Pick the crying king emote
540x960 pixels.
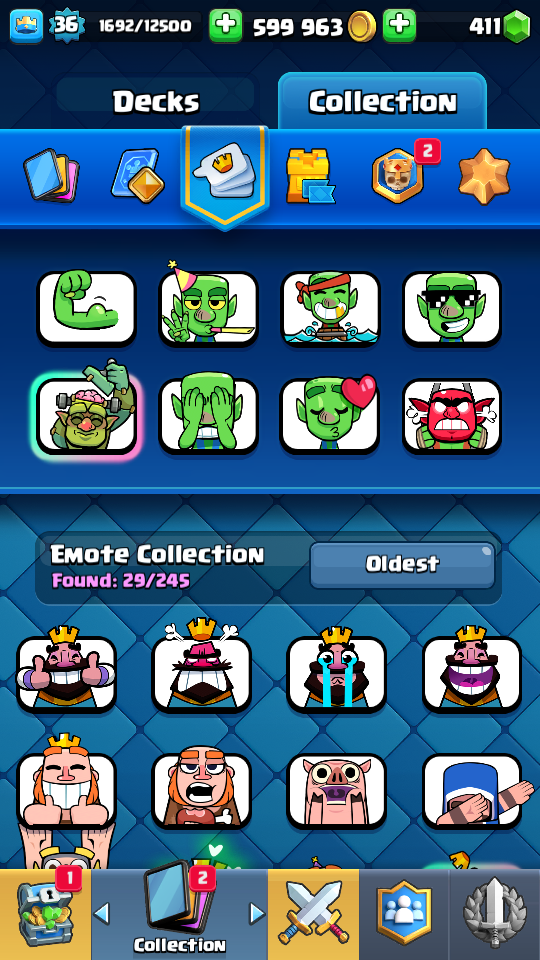pos(336,674)
